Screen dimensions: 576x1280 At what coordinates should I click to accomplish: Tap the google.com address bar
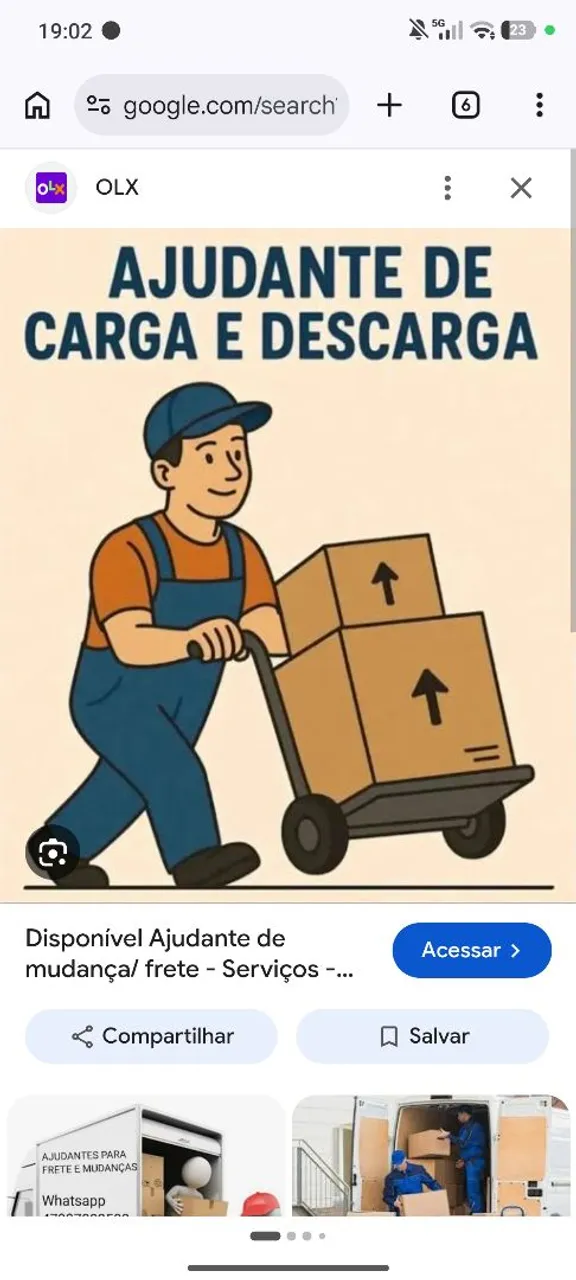coord(212,105)
